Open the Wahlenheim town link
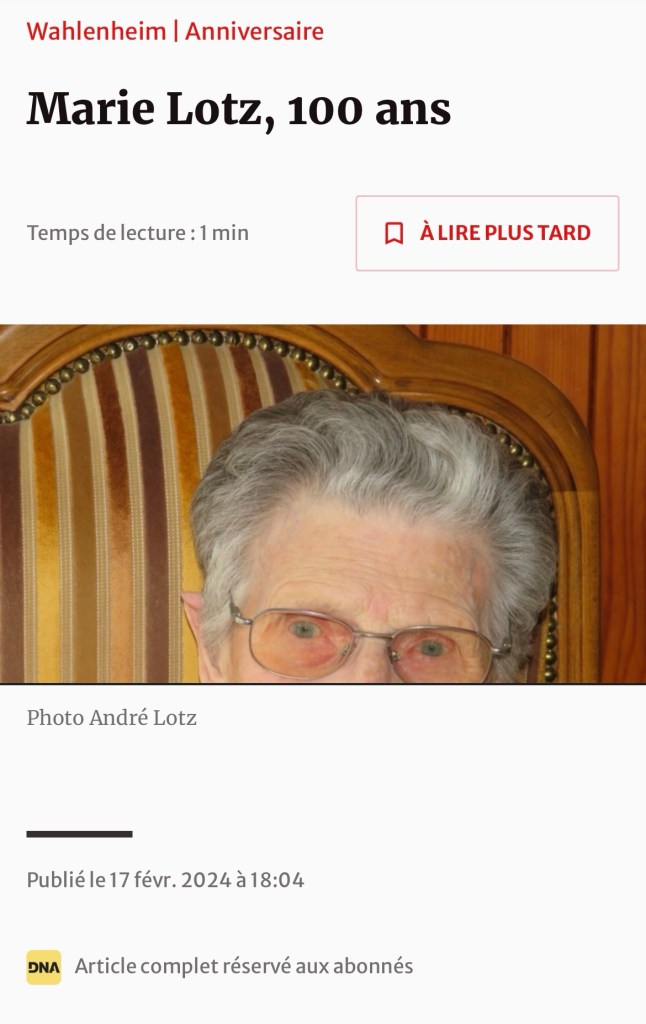This screenshot has width=646, height=1024. pos(96,31)
